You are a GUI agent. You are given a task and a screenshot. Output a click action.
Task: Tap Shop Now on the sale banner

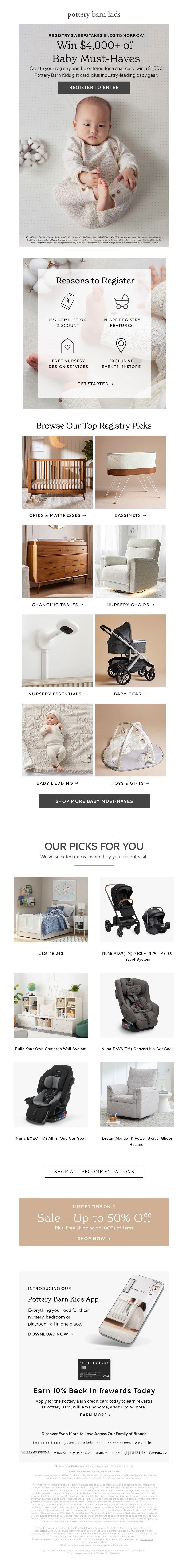94,1238
